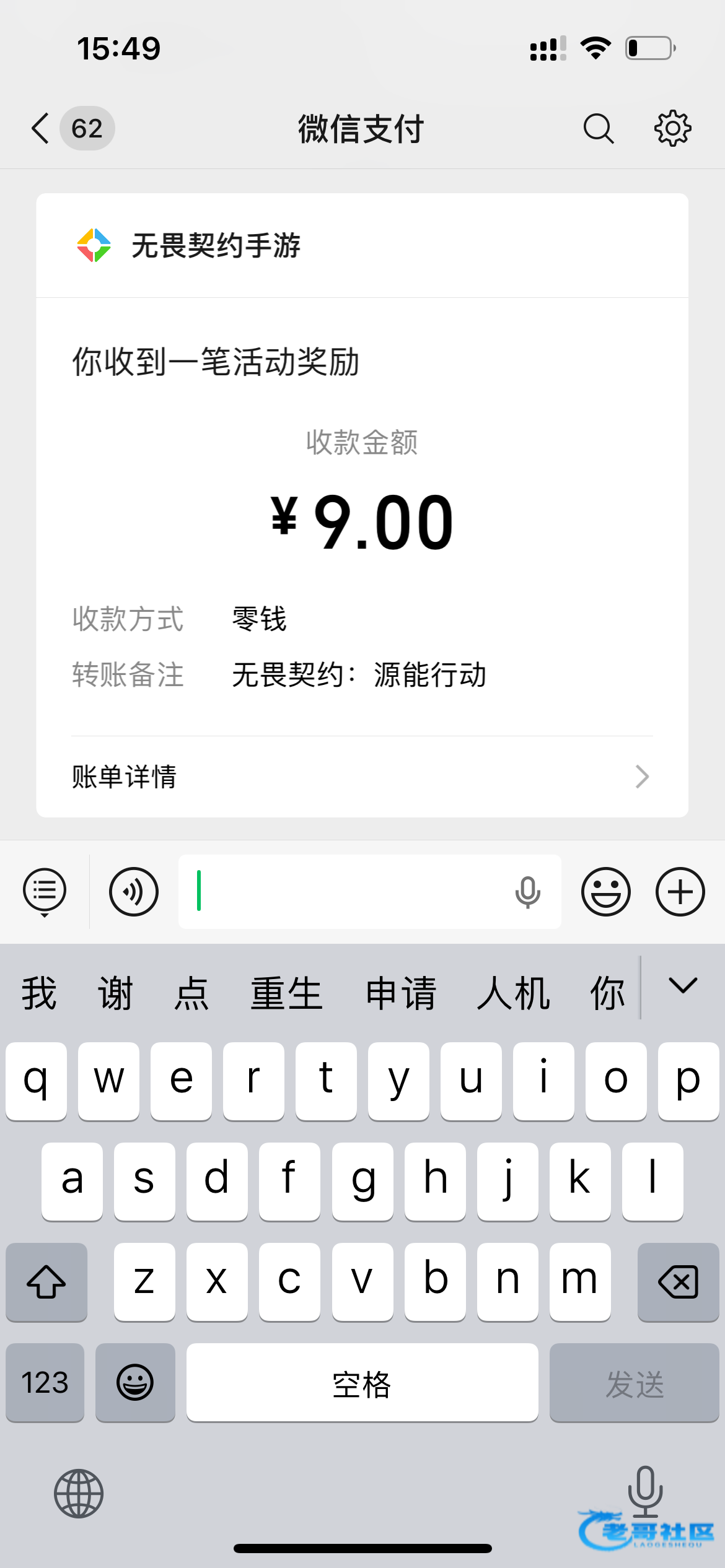Tap the 空格 space key
The height and width of the screenshot is (1568, 725).
362,1382
